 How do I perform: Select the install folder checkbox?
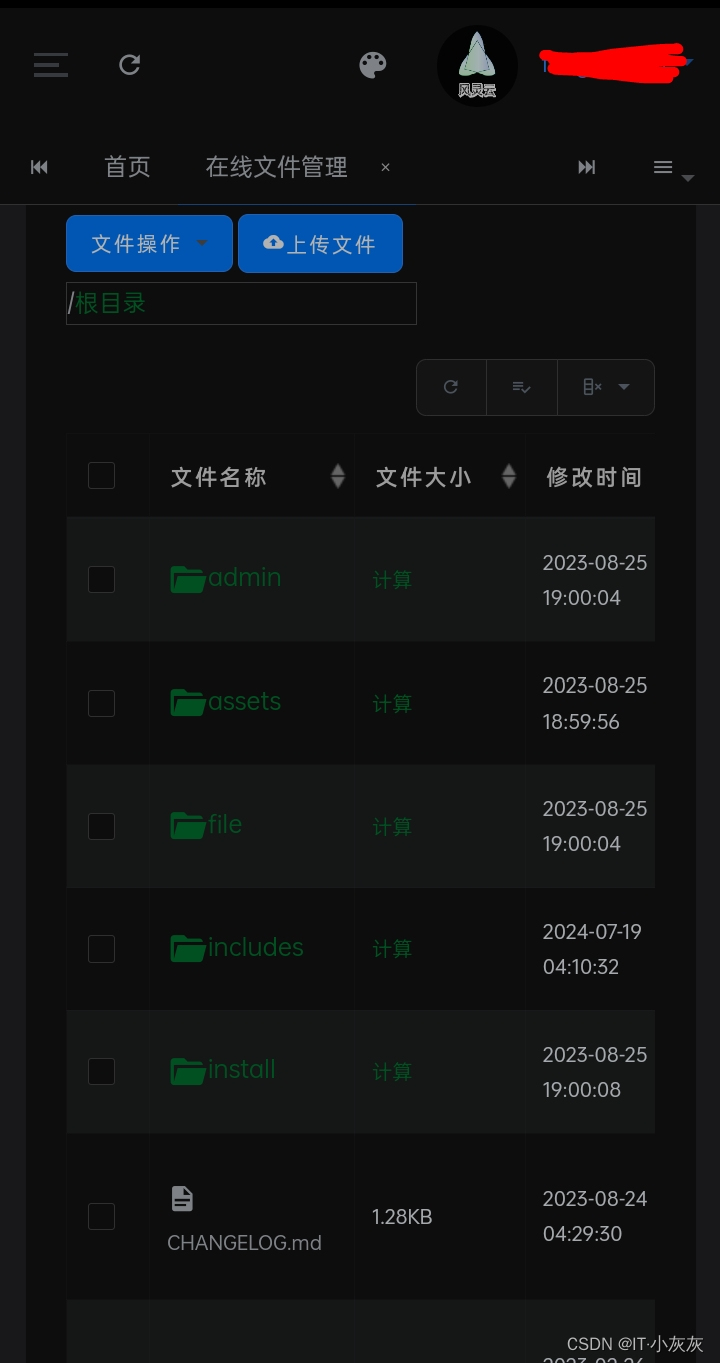pos(101,1071)
